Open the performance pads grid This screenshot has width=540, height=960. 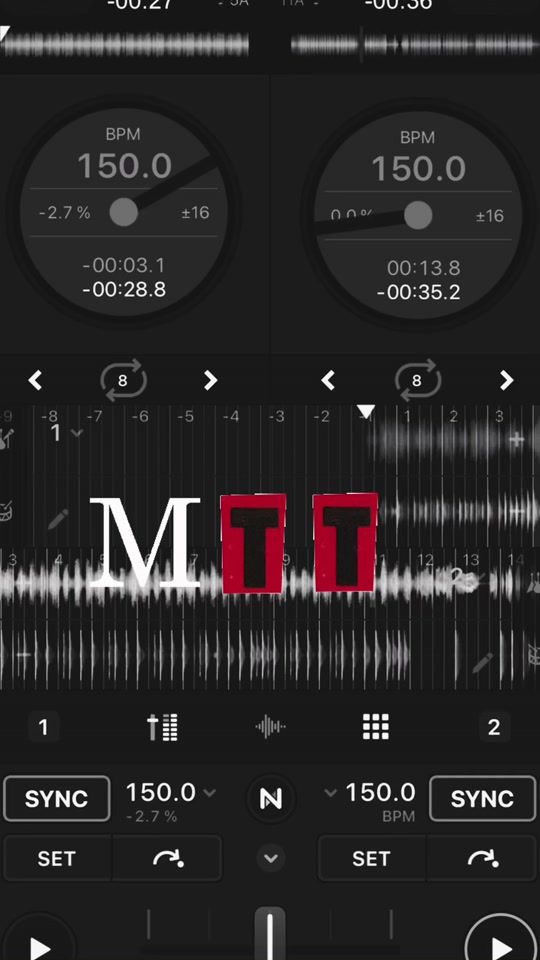[376, 727]
